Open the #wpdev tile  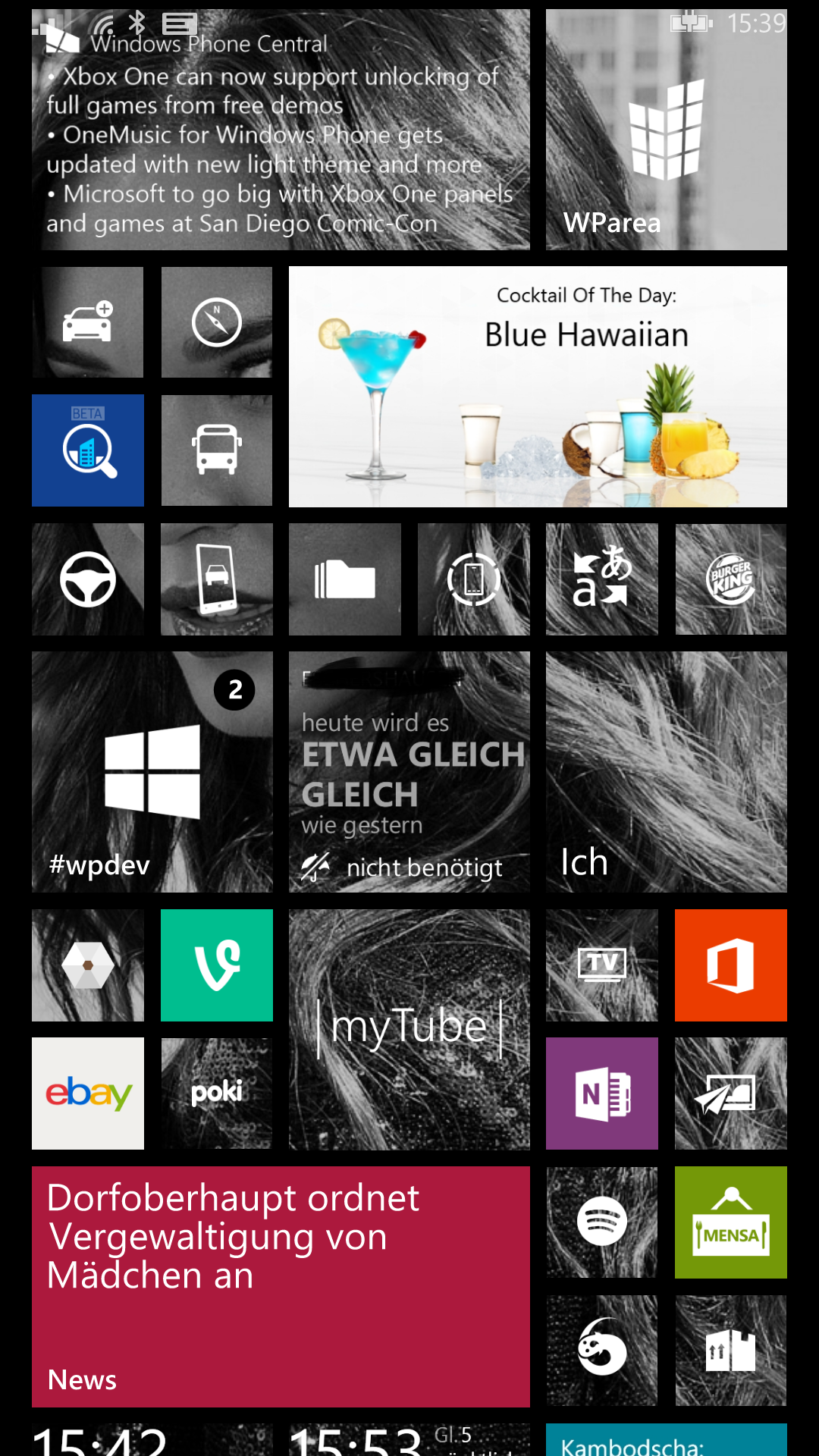click(x=152, y=772)
